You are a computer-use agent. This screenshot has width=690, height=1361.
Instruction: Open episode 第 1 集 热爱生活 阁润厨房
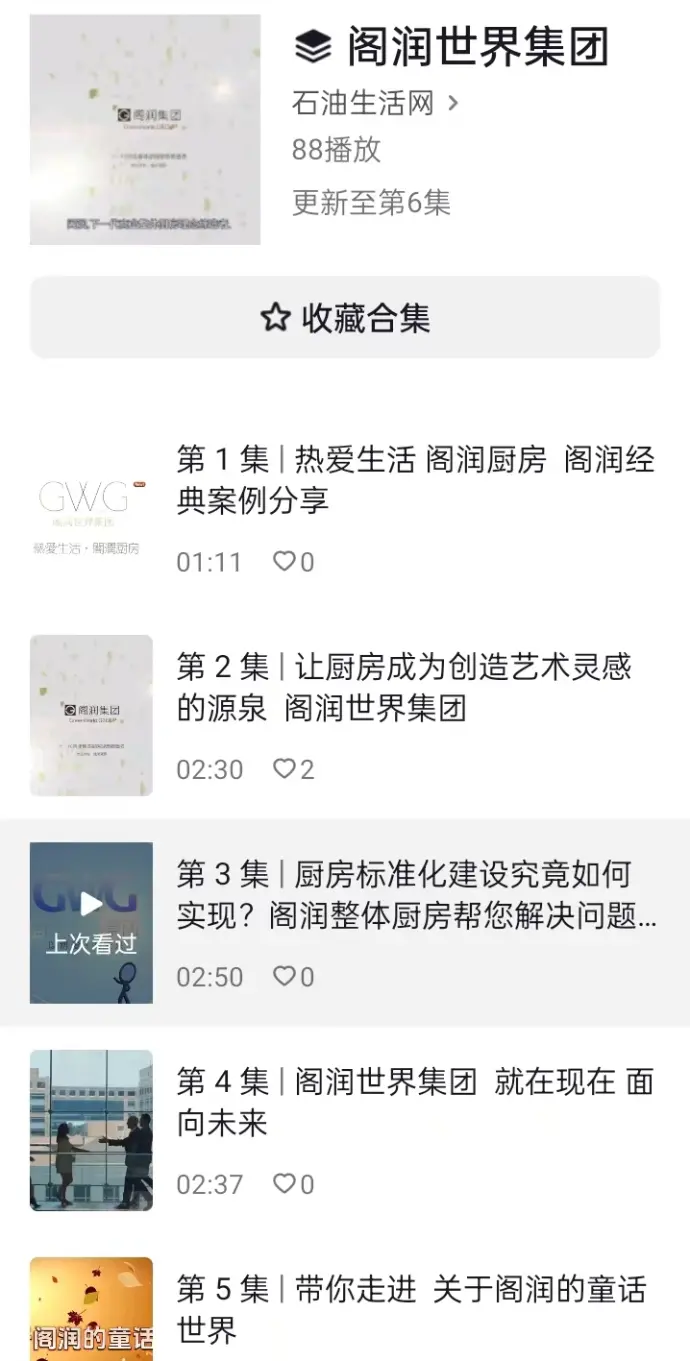[x=415, y=480]
